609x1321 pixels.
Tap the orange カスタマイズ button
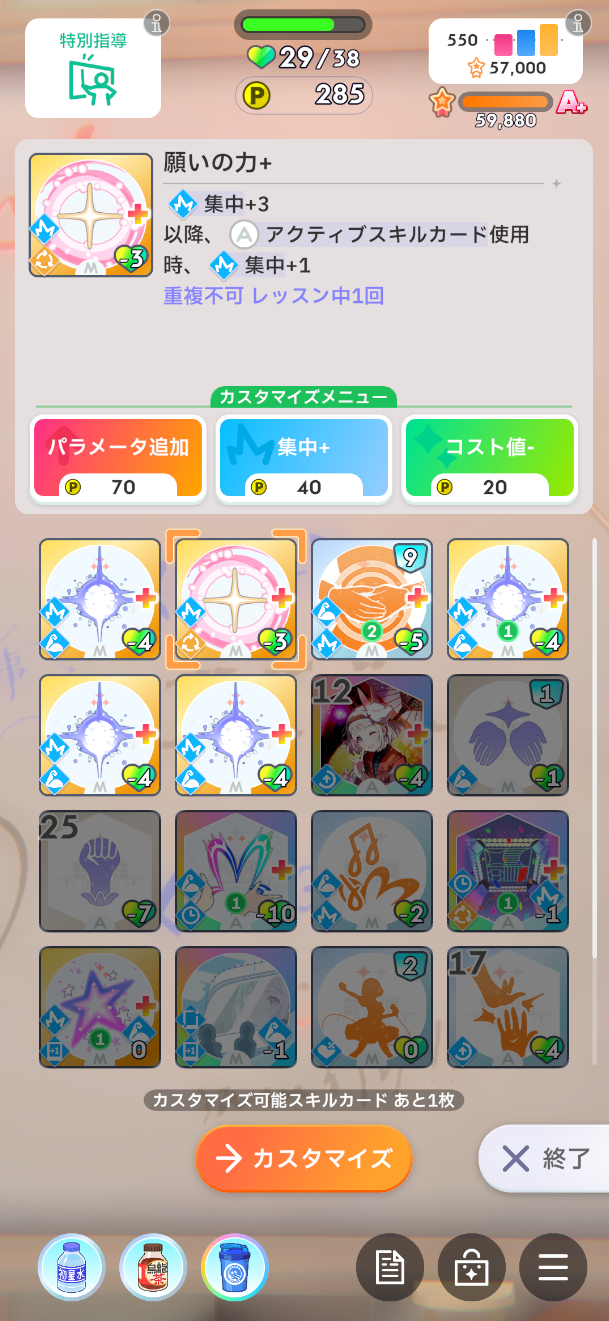click(x=304, y=1158)
